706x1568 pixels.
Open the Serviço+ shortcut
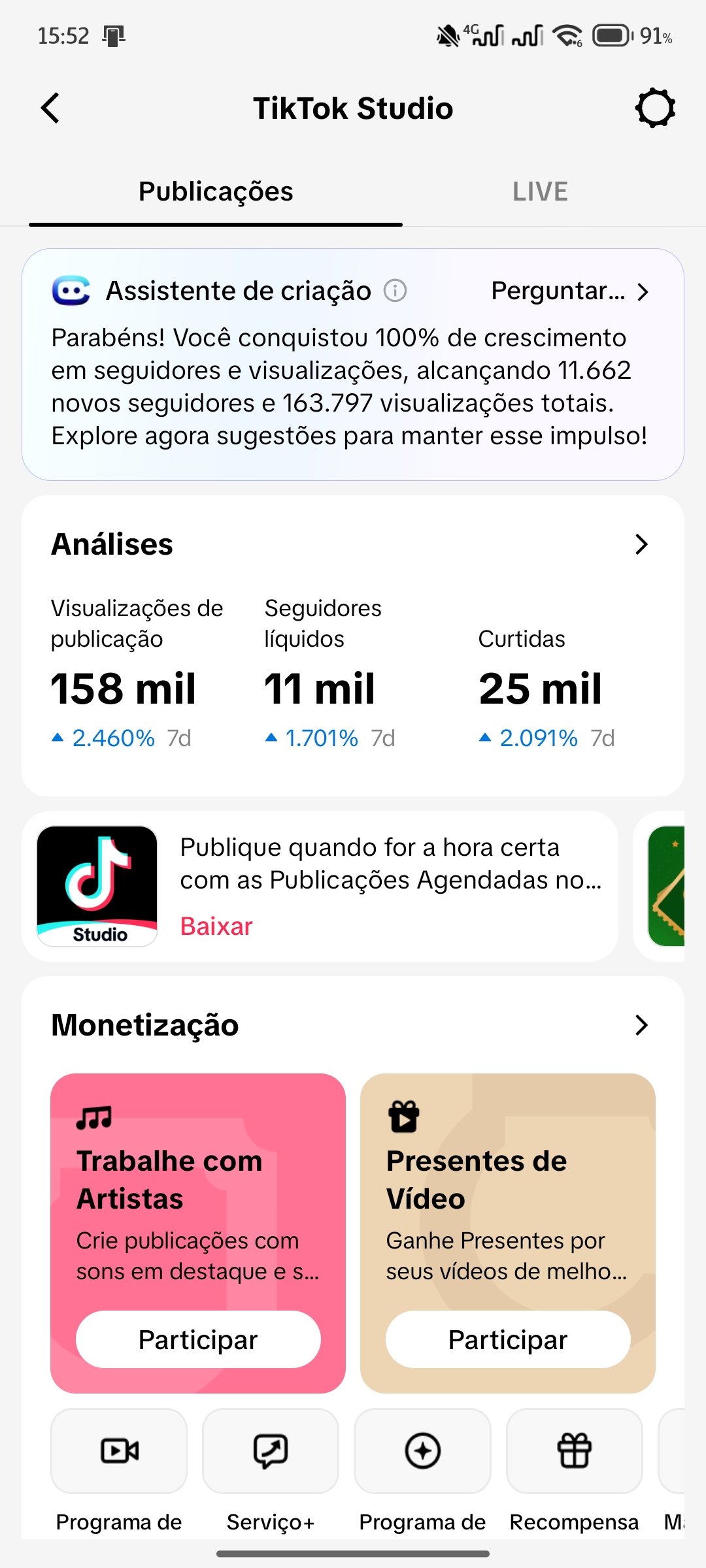click(271, 1451)
